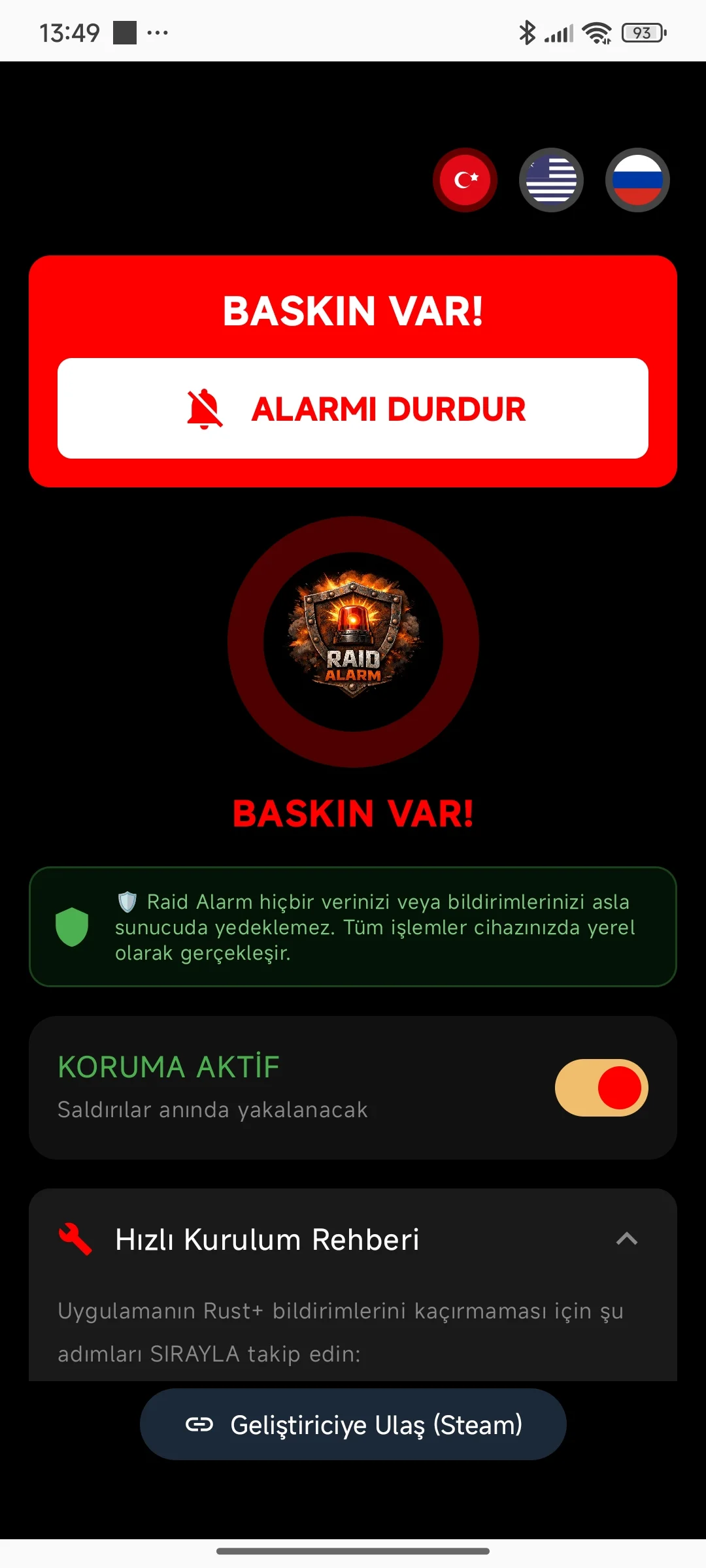Screen dimensions: 706x1568
Task: Collapse the Hızlı Kurulum Rehberi section
Action: click(627, 1239)
